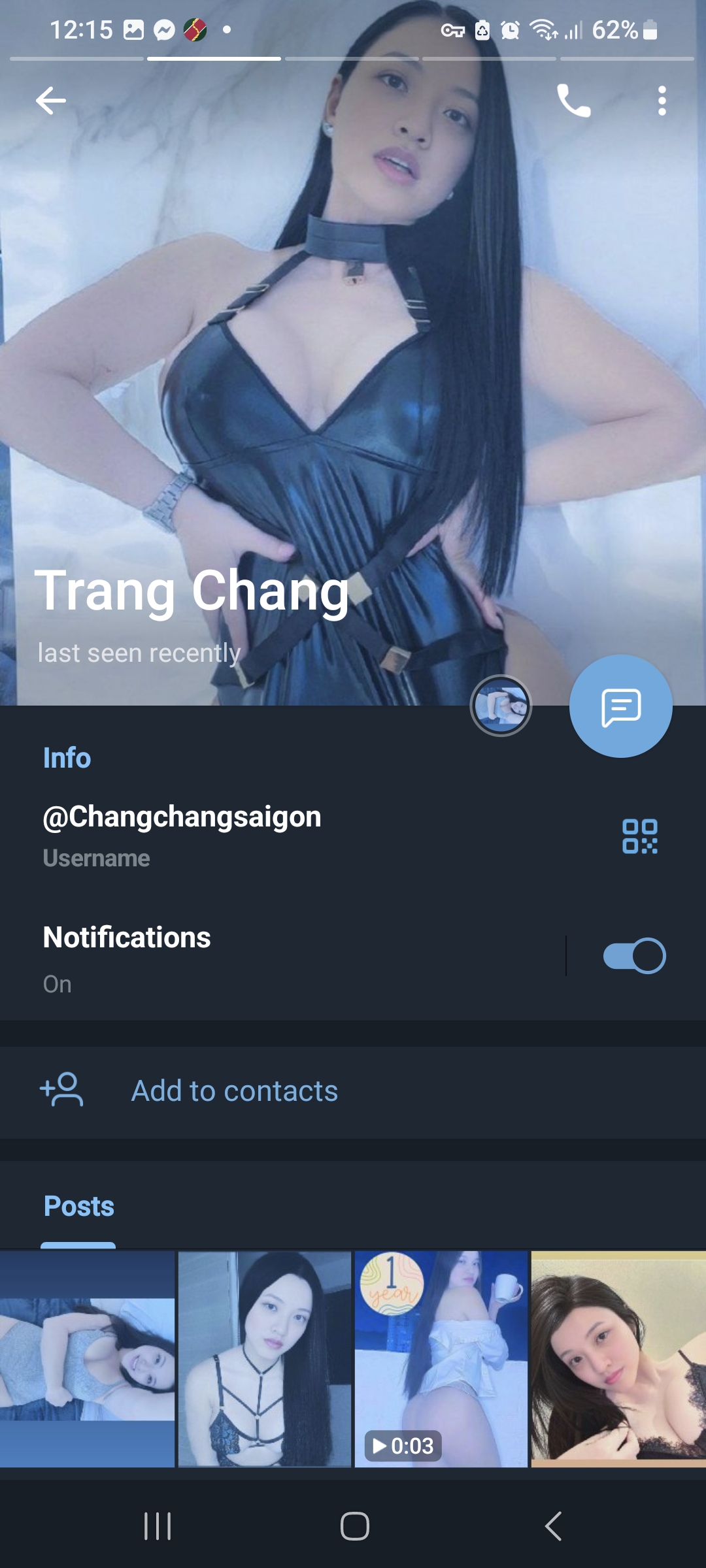Open the post with black lace top
This screenshot has width=706, height=1568.
coord(618,1359)
